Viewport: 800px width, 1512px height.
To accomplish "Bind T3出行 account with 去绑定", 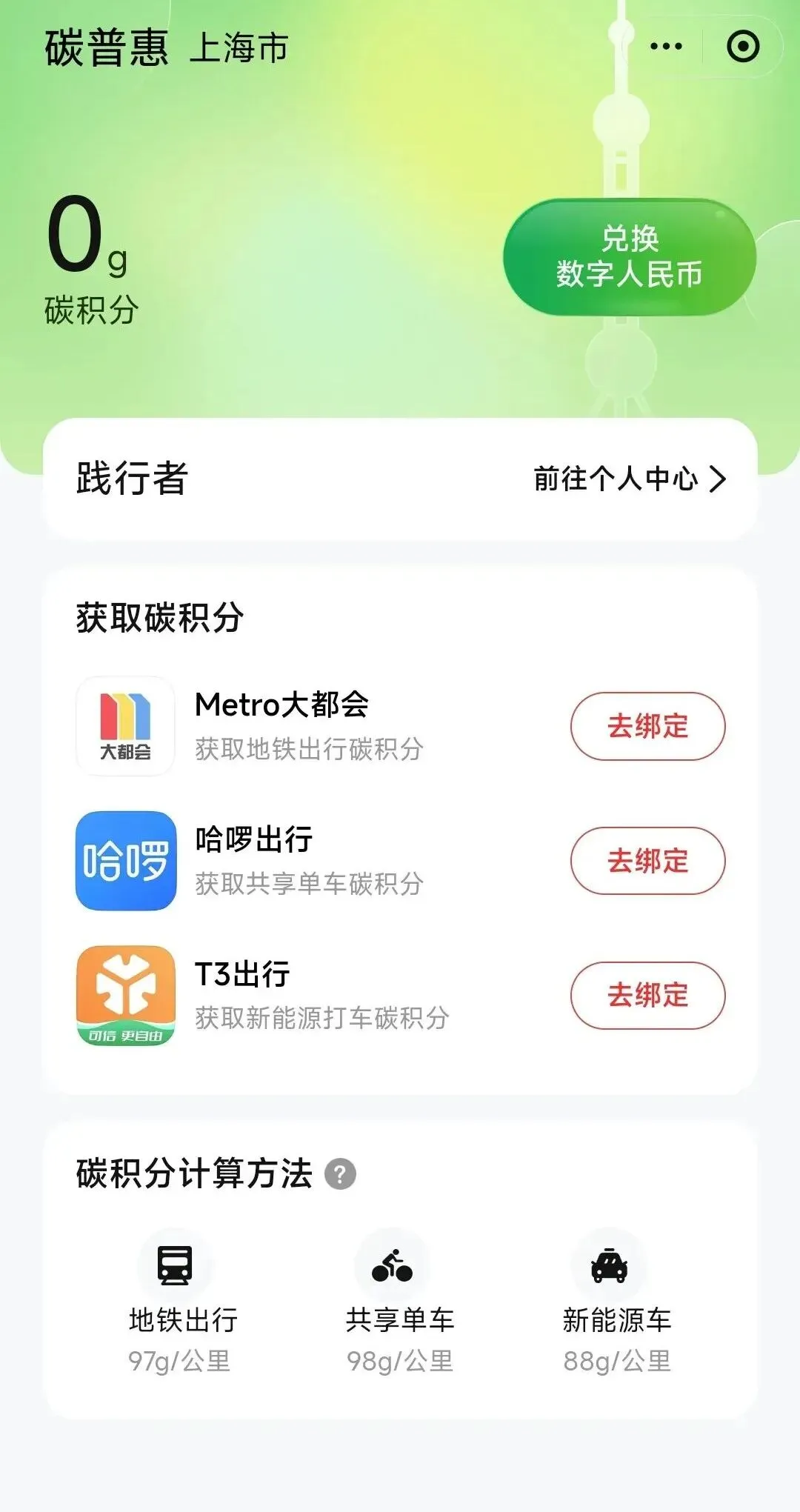I will 647,995.
